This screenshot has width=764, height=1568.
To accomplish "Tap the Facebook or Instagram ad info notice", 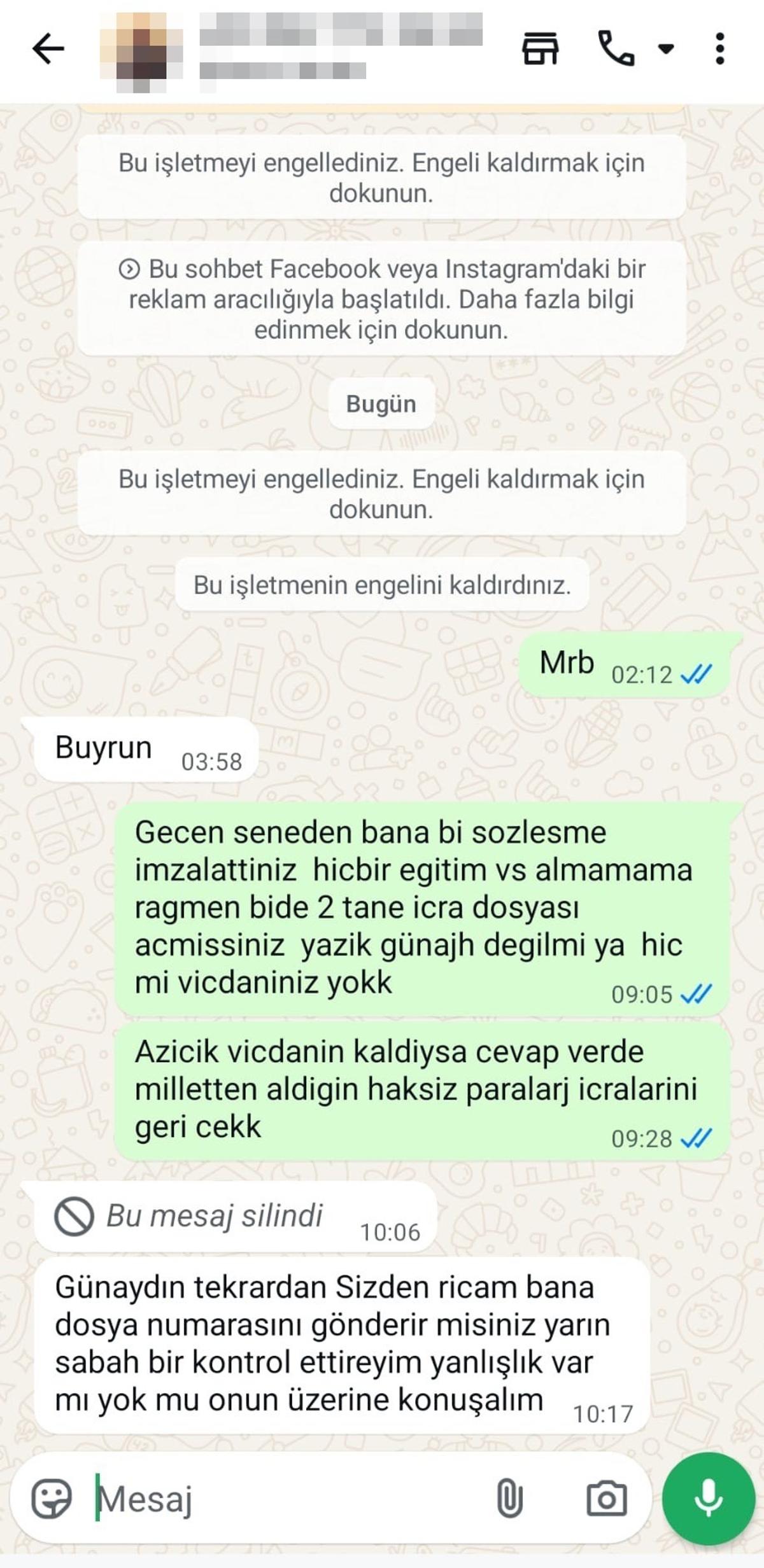I will click(381, 299).
